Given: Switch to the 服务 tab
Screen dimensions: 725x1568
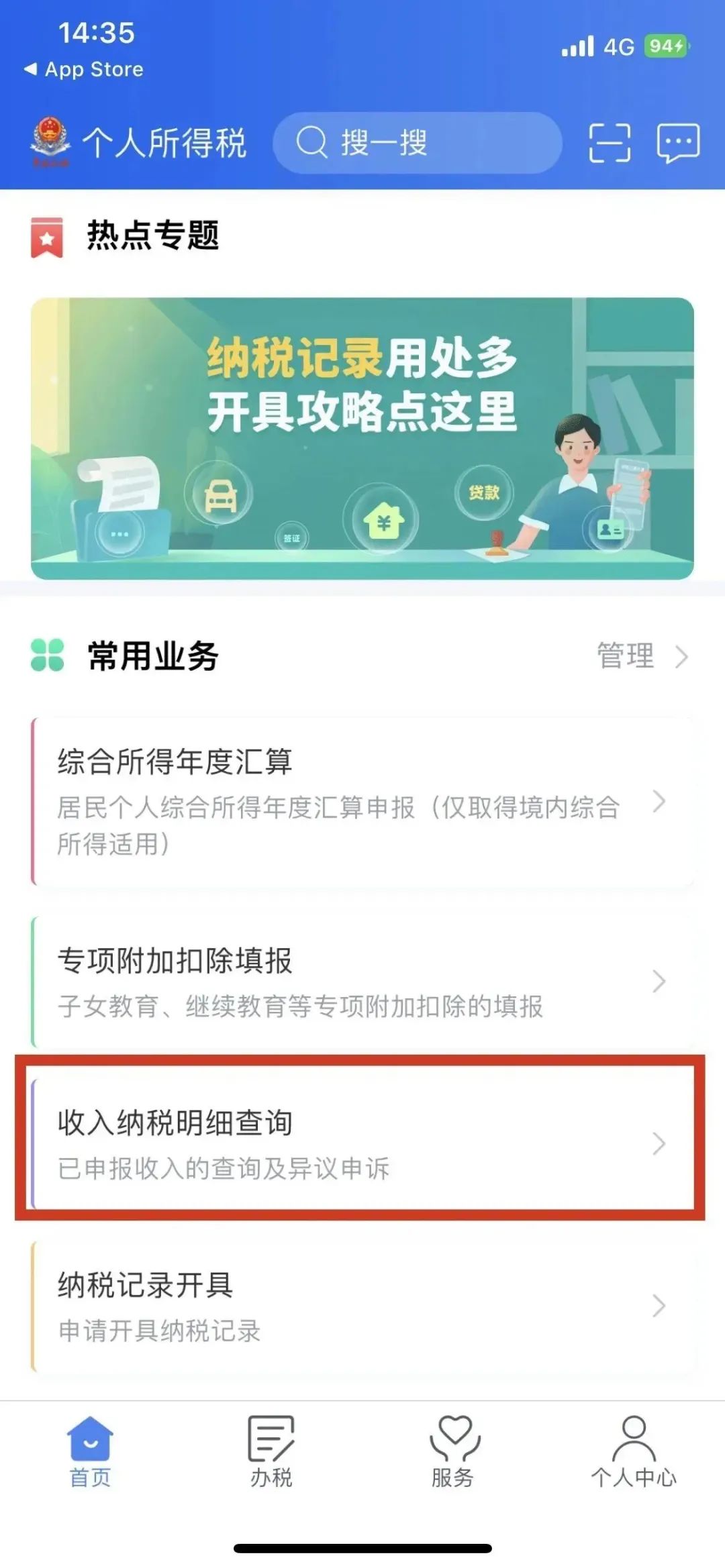Looking at the screenshot, I should (453, 1452).
